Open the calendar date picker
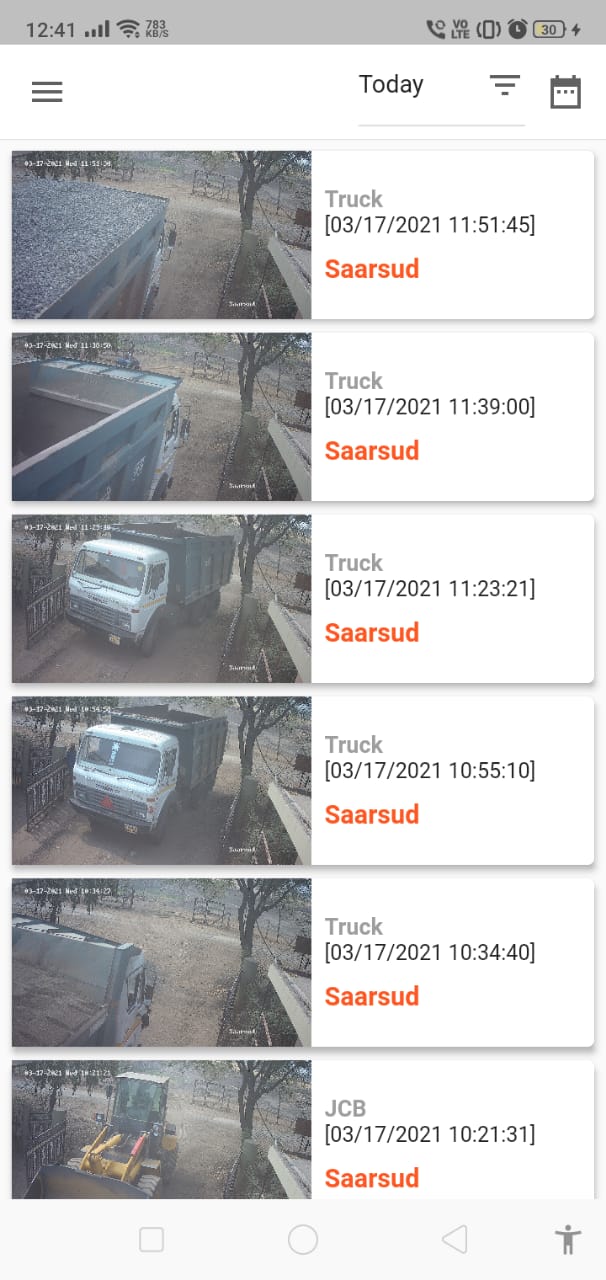 565,92
